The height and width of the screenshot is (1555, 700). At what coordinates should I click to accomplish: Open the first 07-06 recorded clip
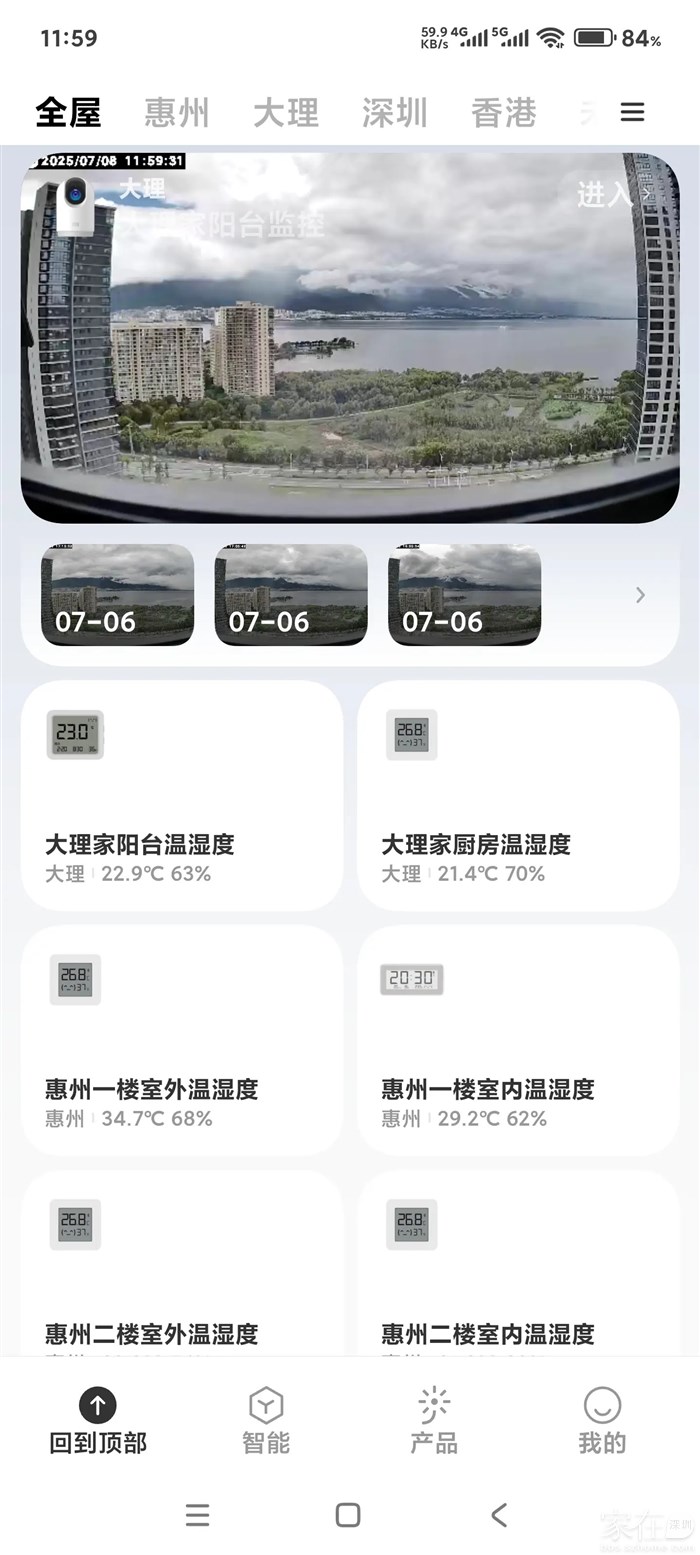point(117,595)
